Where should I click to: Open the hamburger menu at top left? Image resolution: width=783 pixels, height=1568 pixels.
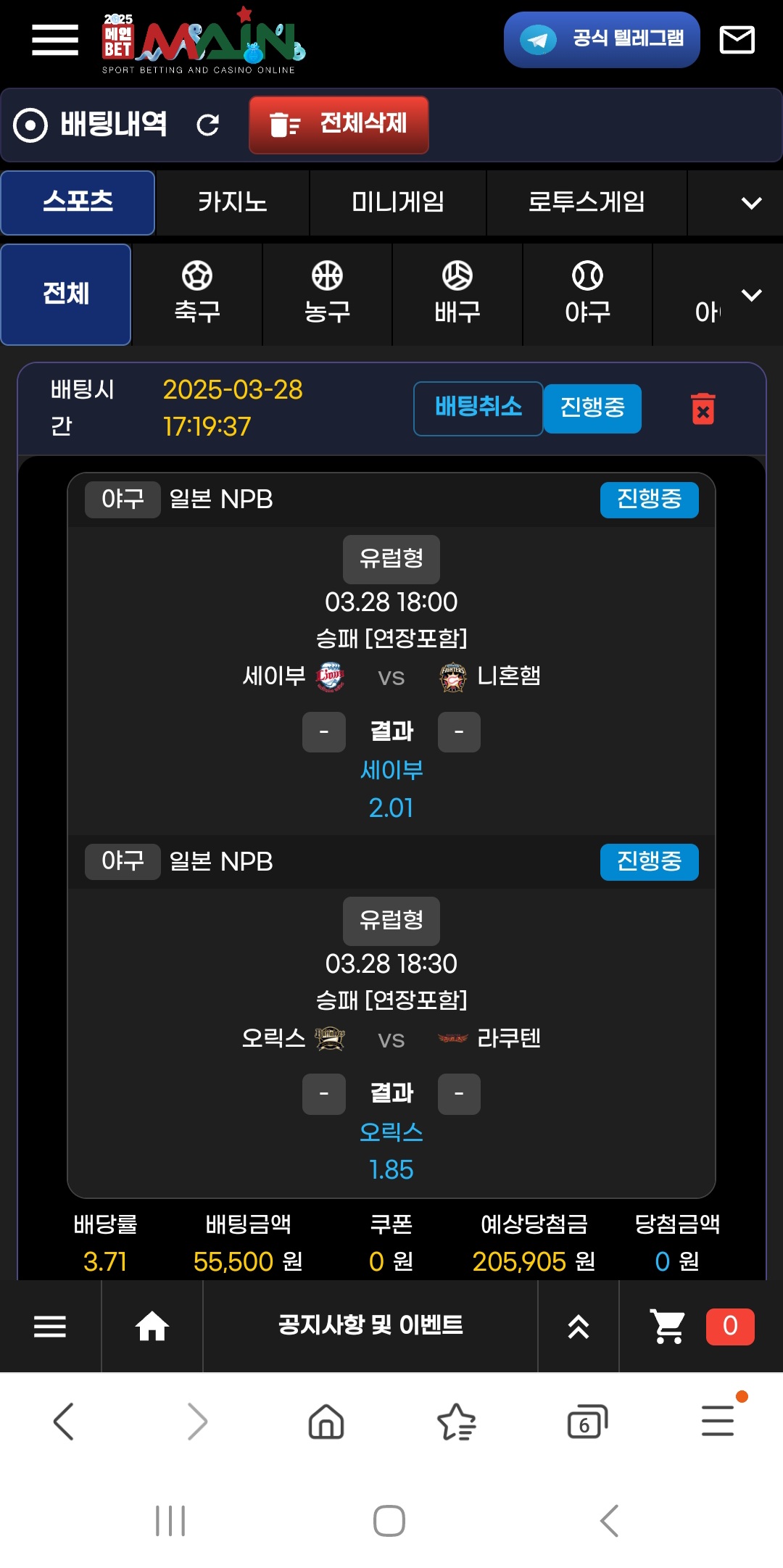pos(55,40)
